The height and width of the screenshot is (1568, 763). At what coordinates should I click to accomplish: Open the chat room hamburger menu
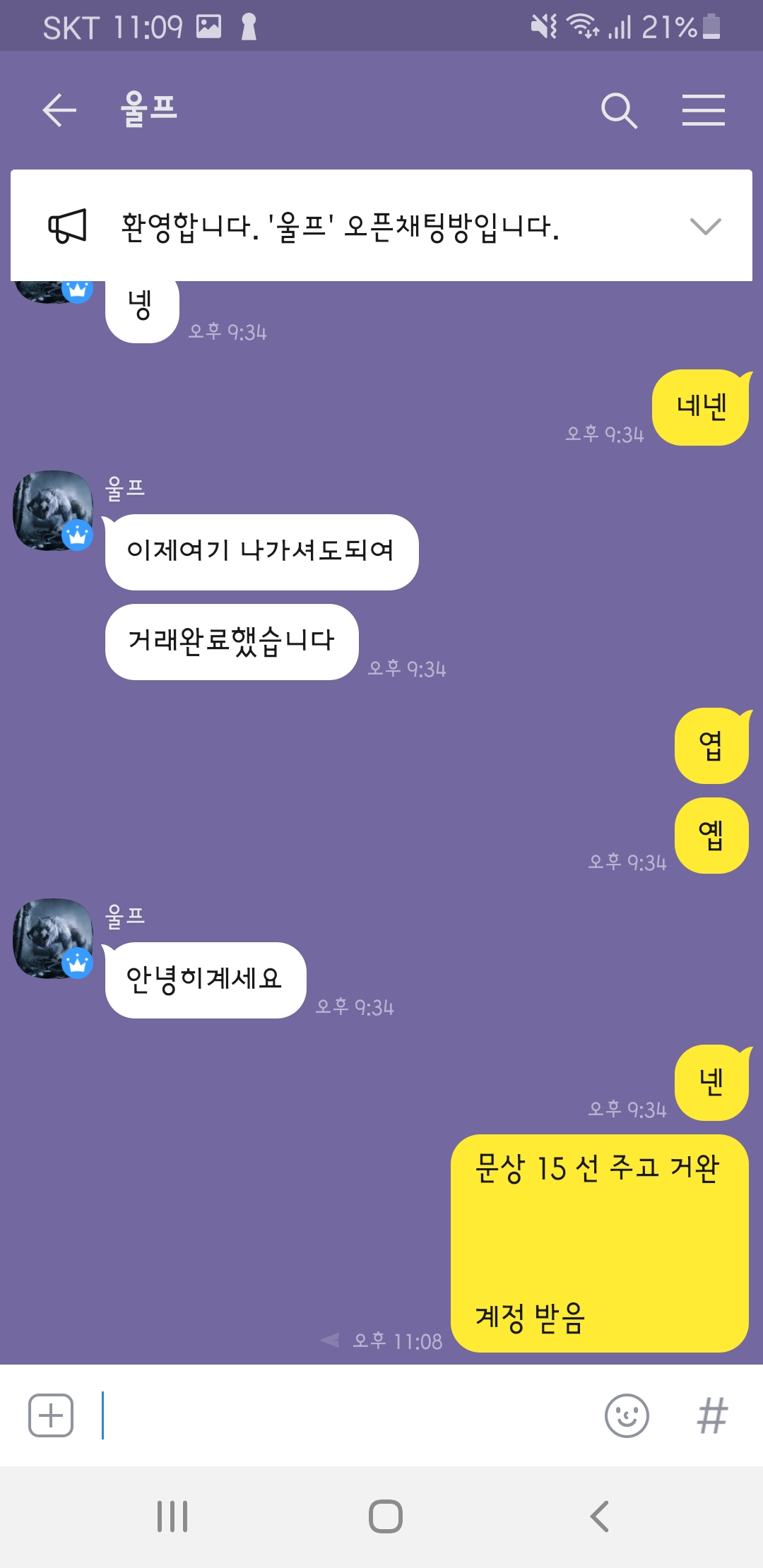(703, 110)
